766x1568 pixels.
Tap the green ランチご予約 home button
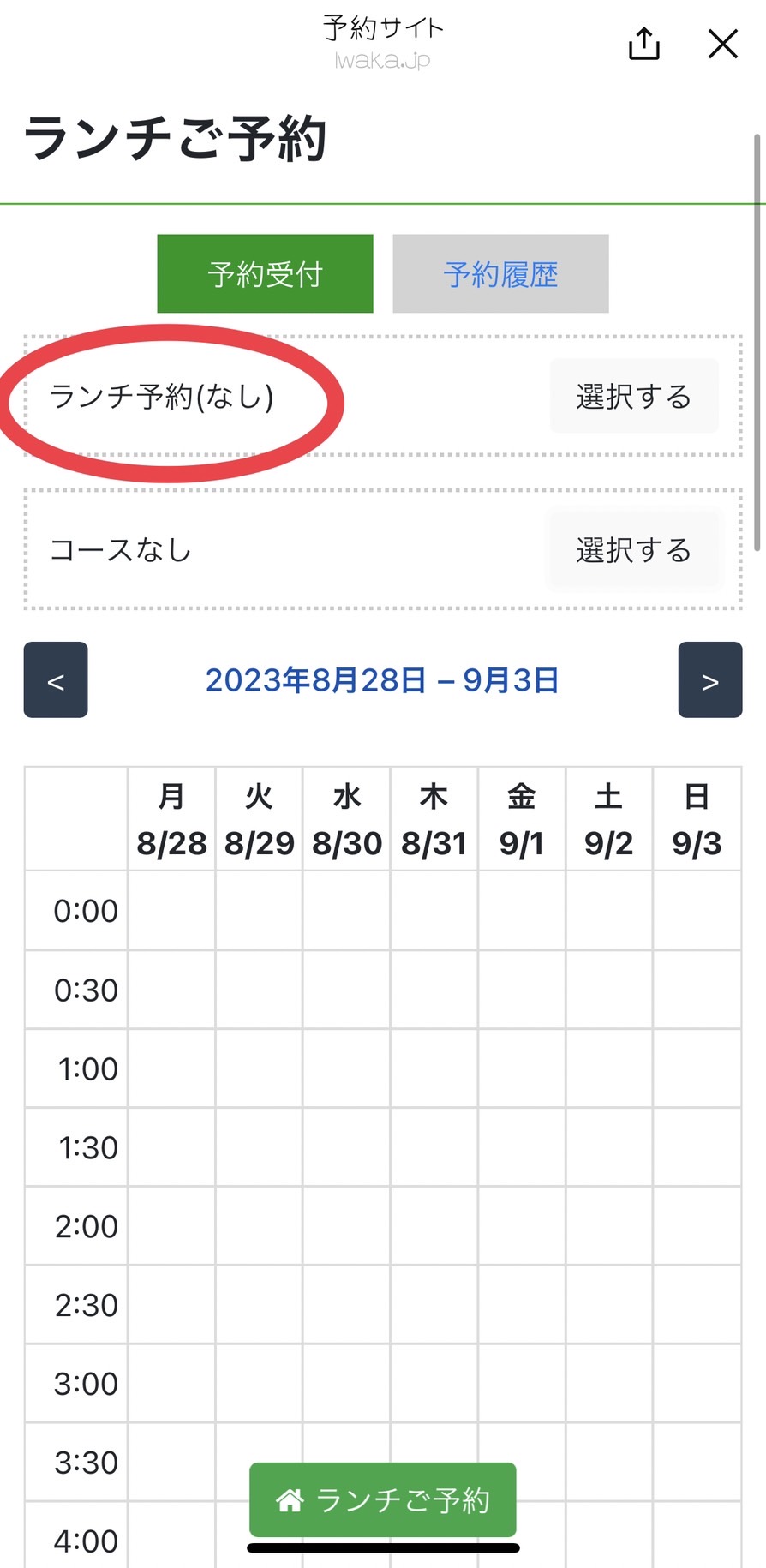point(383,1499)
